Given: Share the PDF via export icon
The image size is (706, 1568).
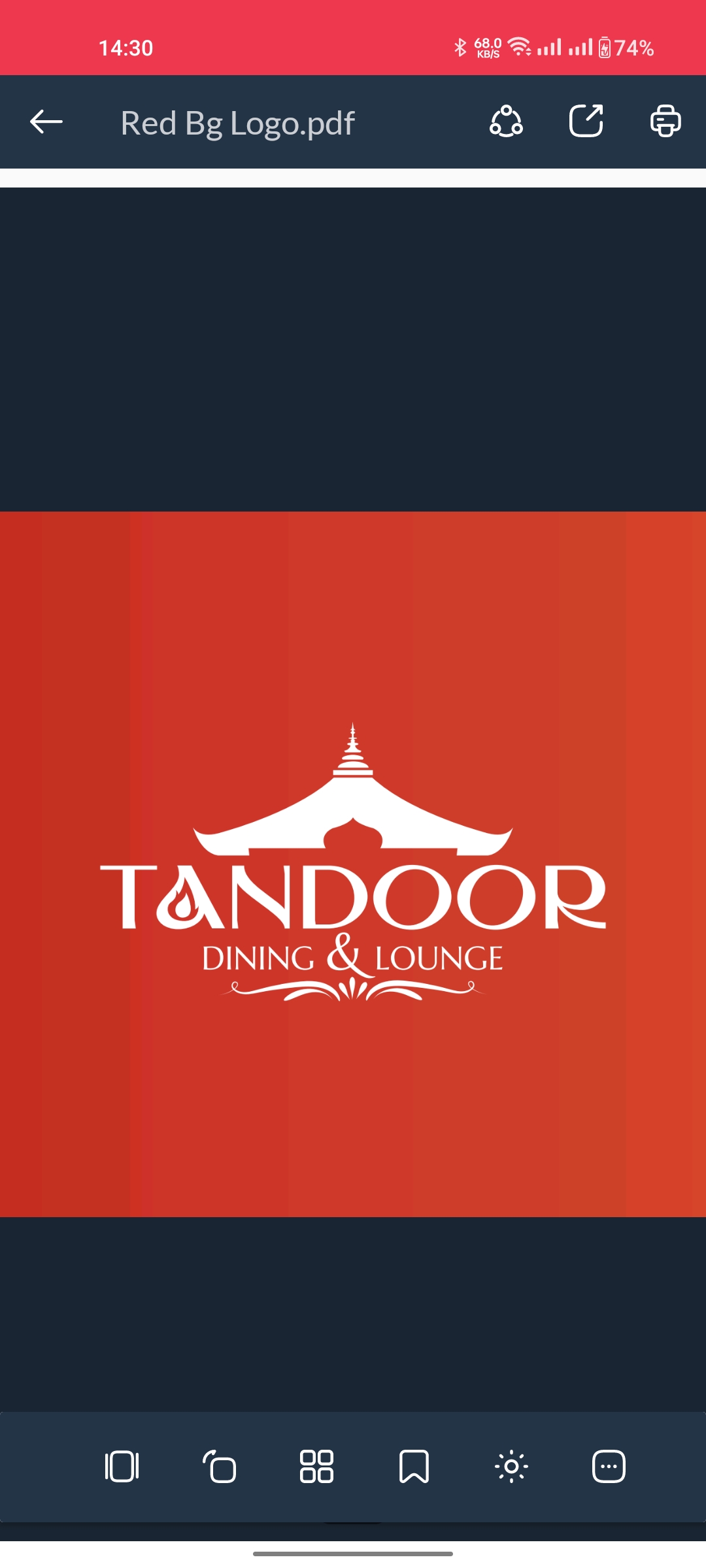Looking at the screenshot, I should tap(586, 121).
